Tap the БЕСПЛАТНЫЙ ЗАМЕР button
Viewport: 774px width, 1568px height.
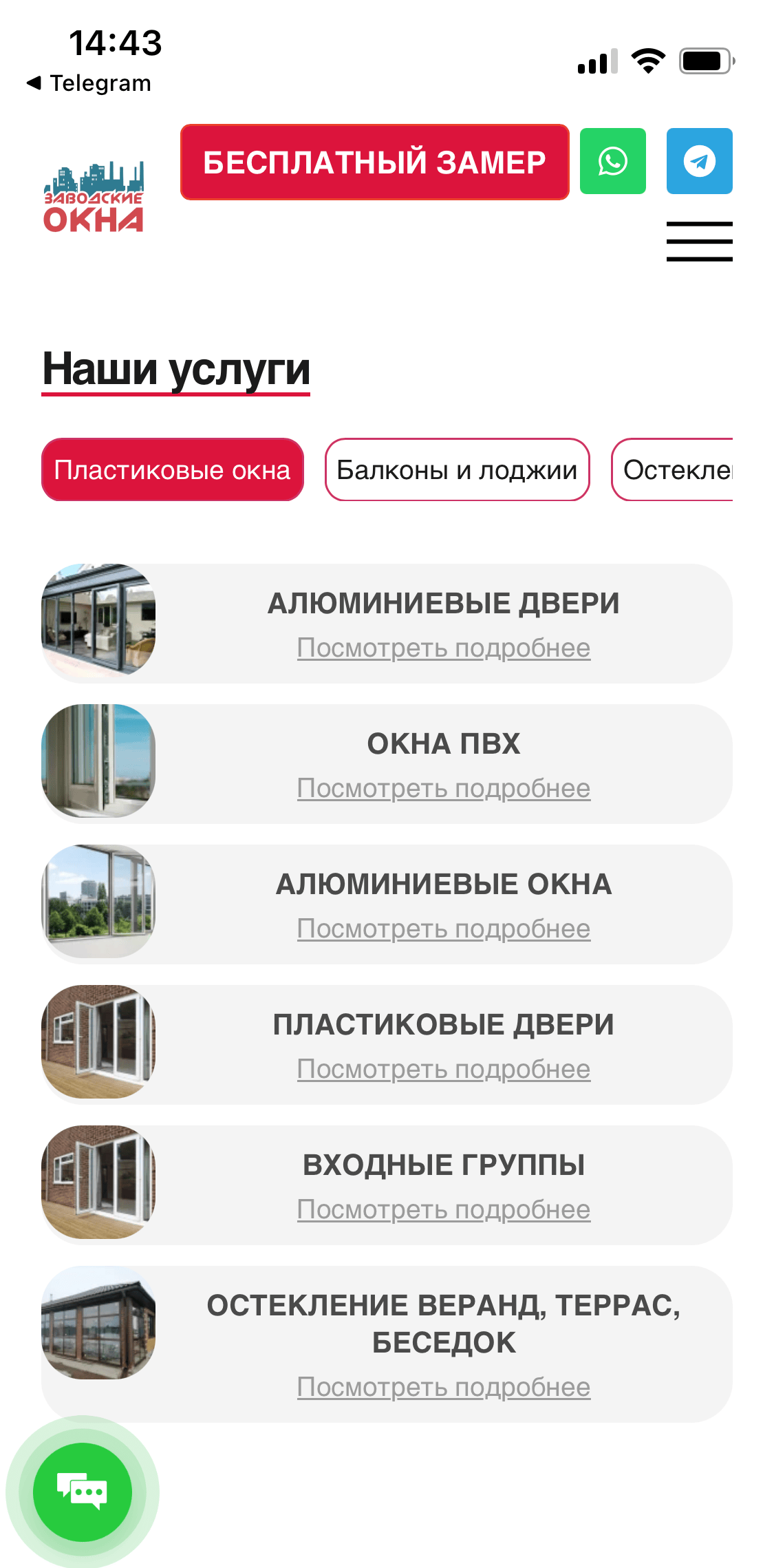pyautogui.click(x=374, y=162)
